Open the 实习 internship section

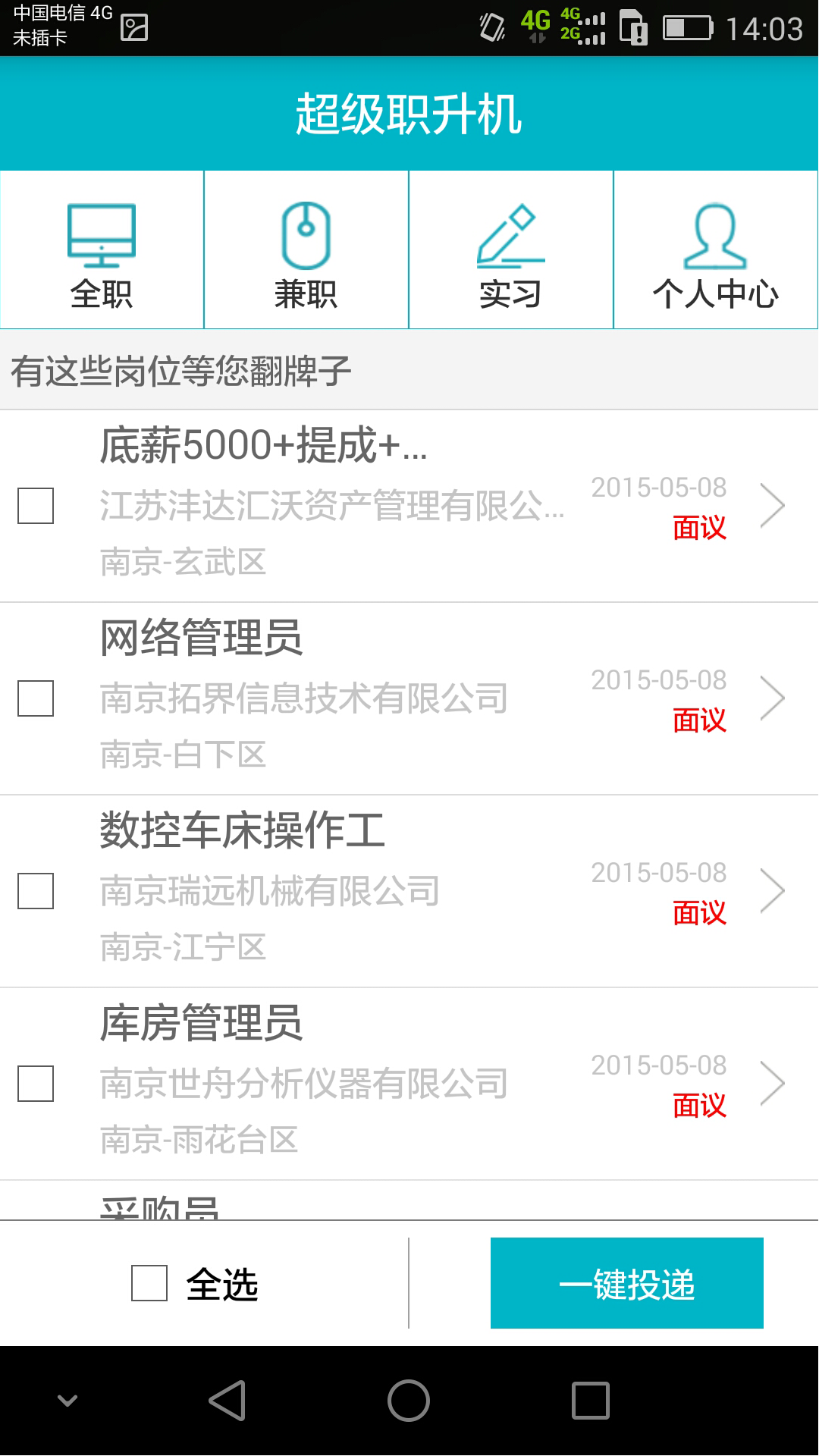point(511,250)
